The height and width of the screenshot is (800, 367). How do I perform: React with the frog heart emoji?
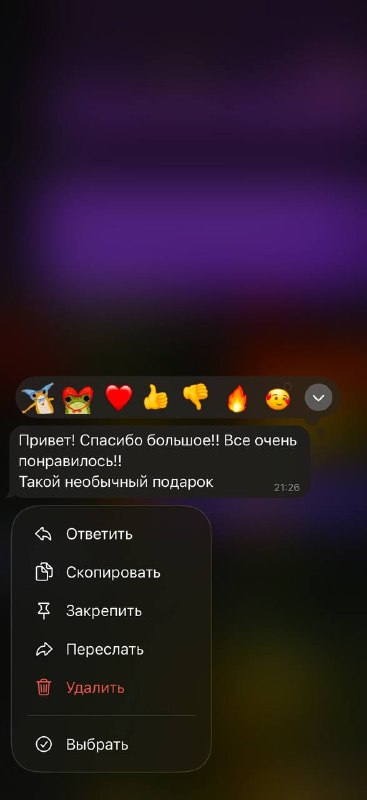point(78,398)
